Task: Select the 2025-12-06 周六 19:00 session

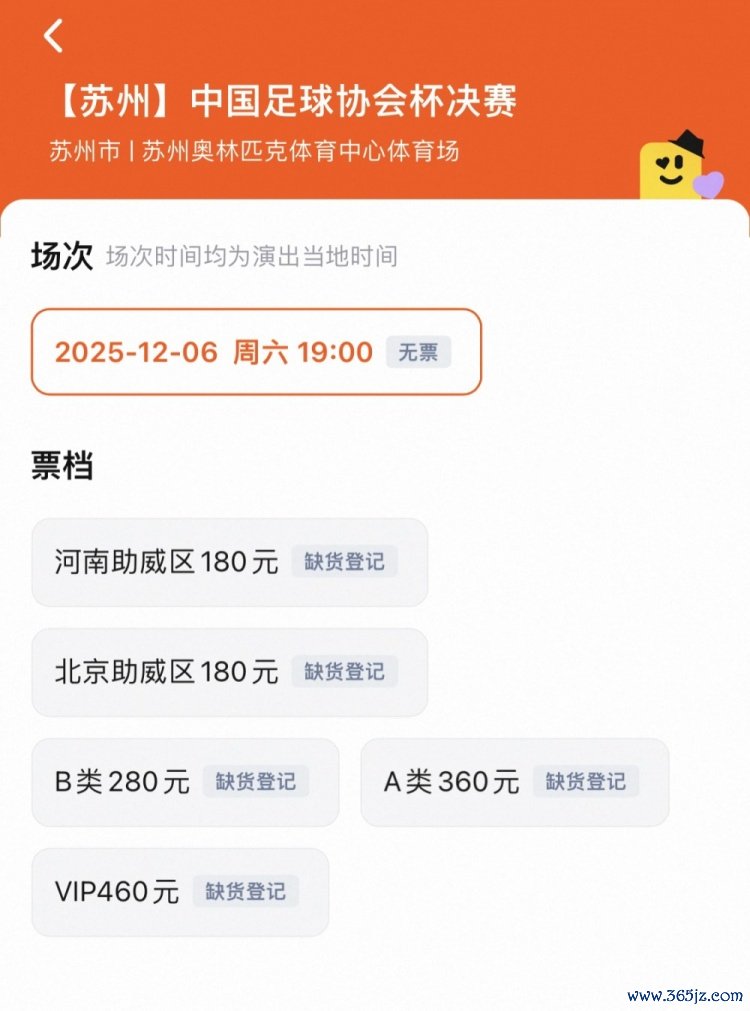Action: 256,352
